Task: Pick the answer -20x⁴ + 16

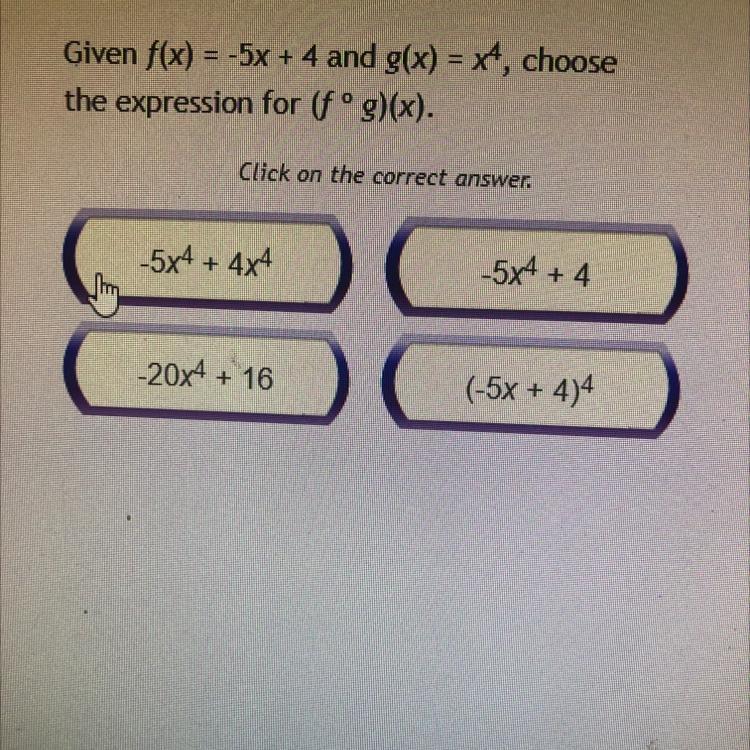Action: pos(206,373)
